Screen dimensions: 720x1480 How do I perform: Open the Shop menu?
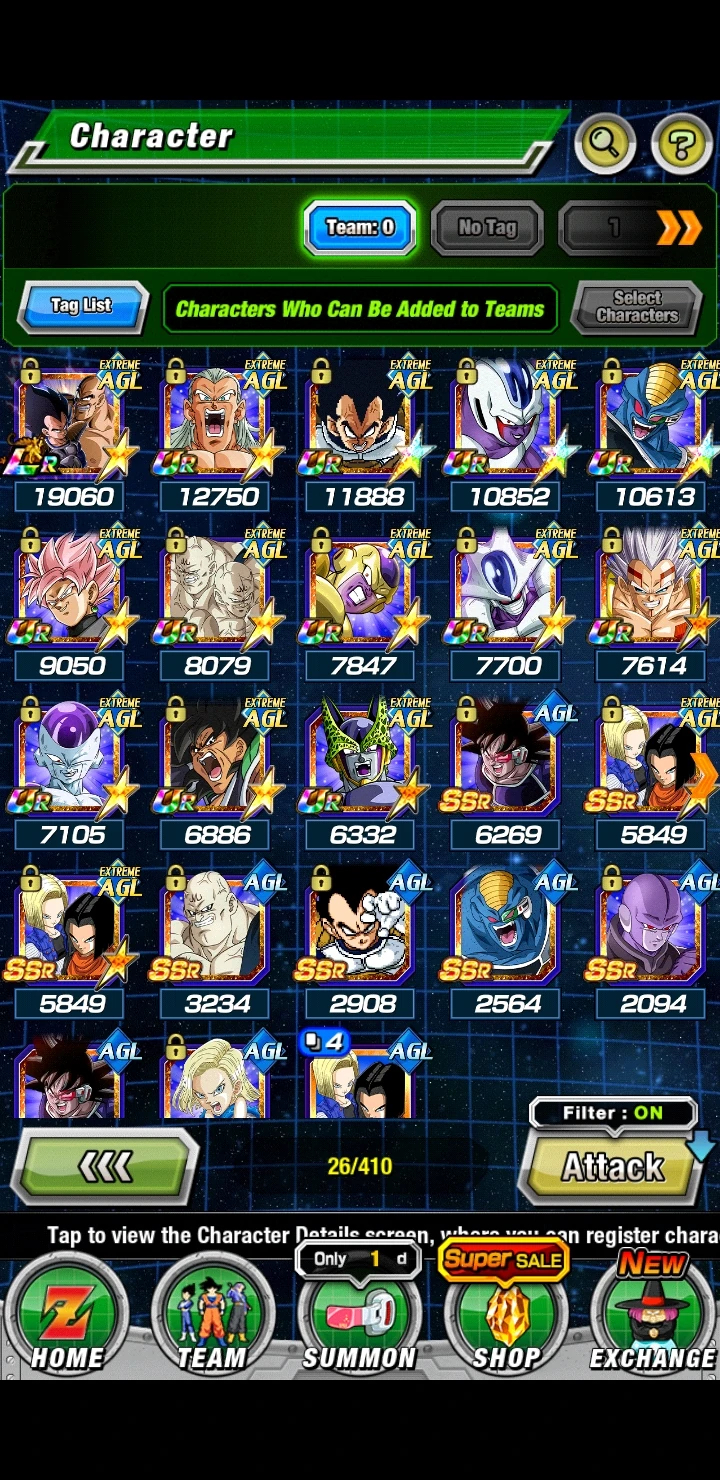(x=506, y=1315)
